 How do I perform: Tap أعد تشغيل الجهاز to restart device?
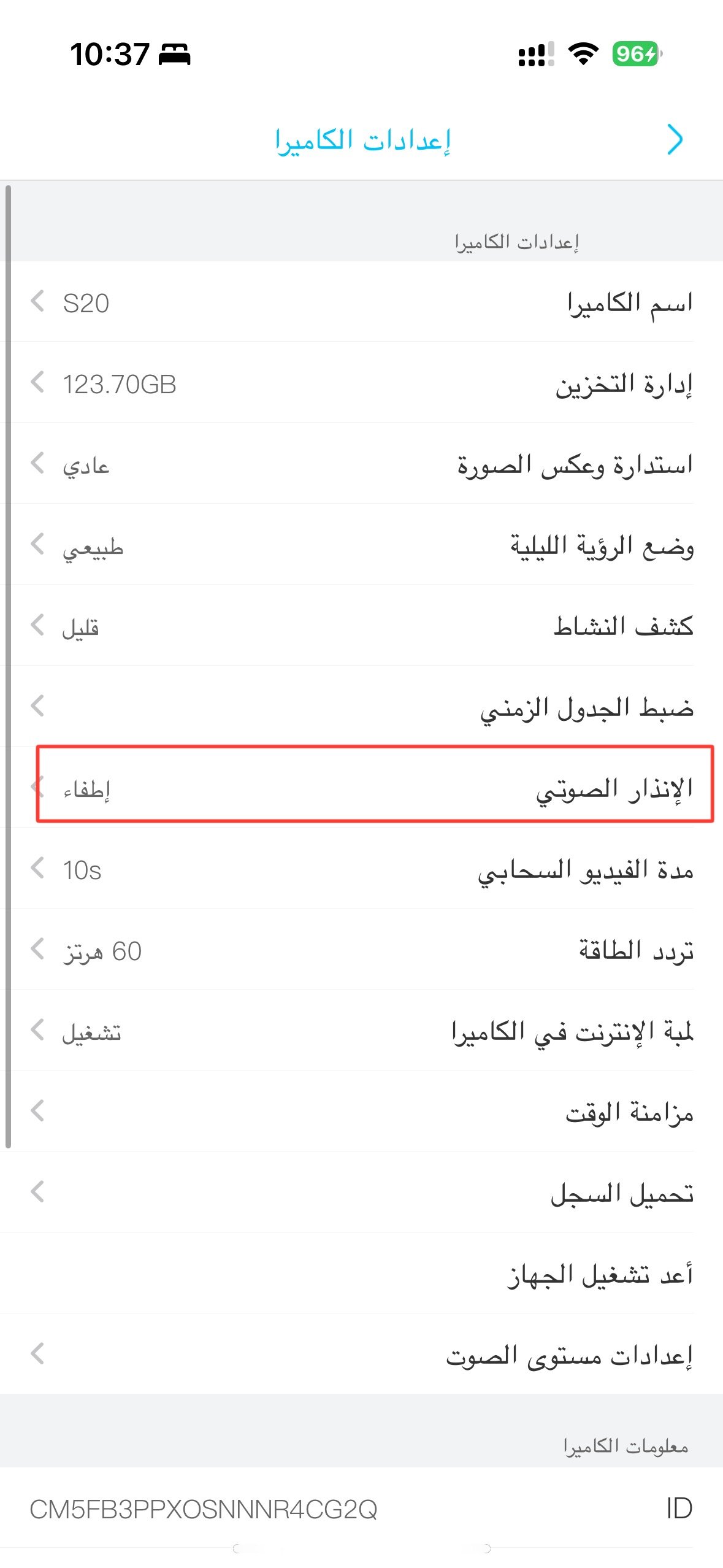tap(362, 1274)
